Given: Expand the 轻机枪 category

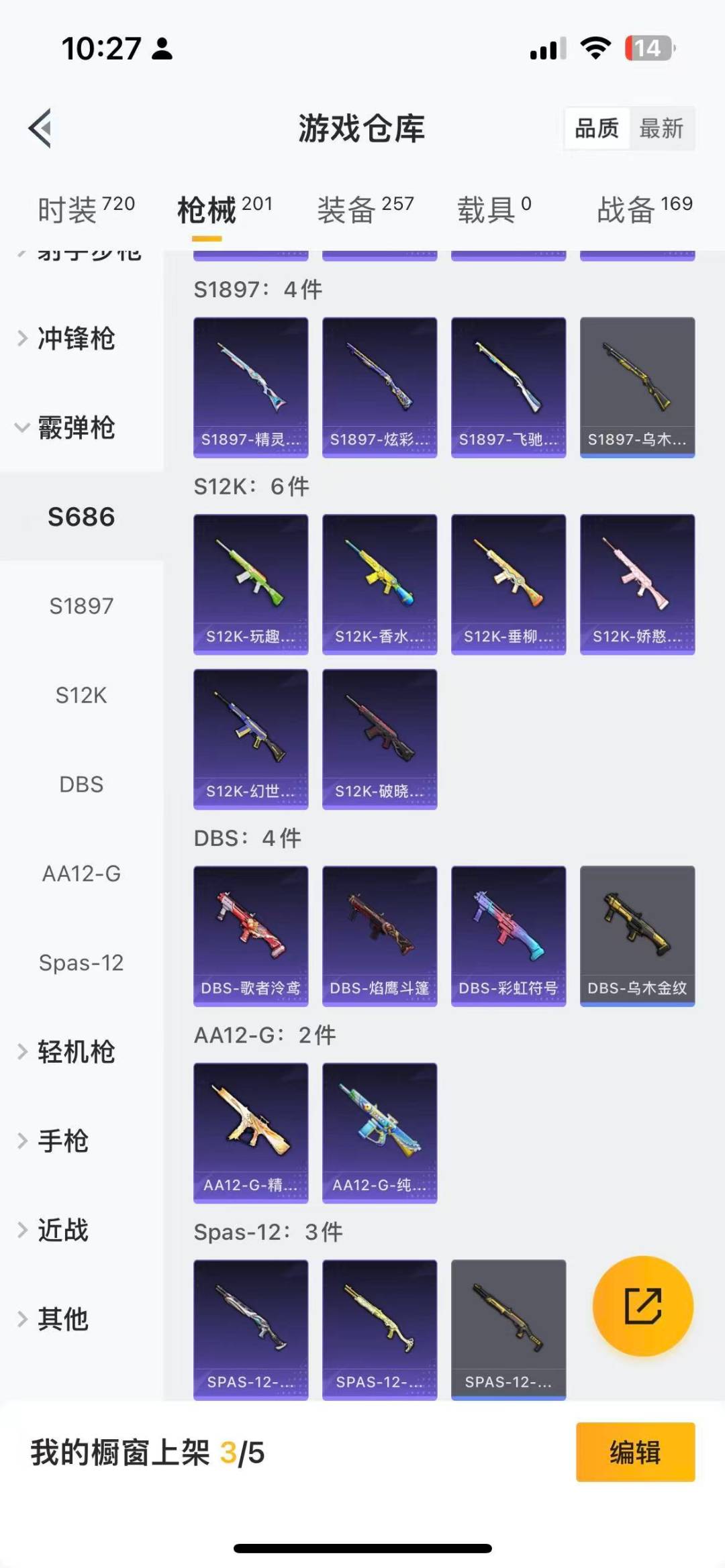Looking at the screenshot, I should tap(75, 1052).
